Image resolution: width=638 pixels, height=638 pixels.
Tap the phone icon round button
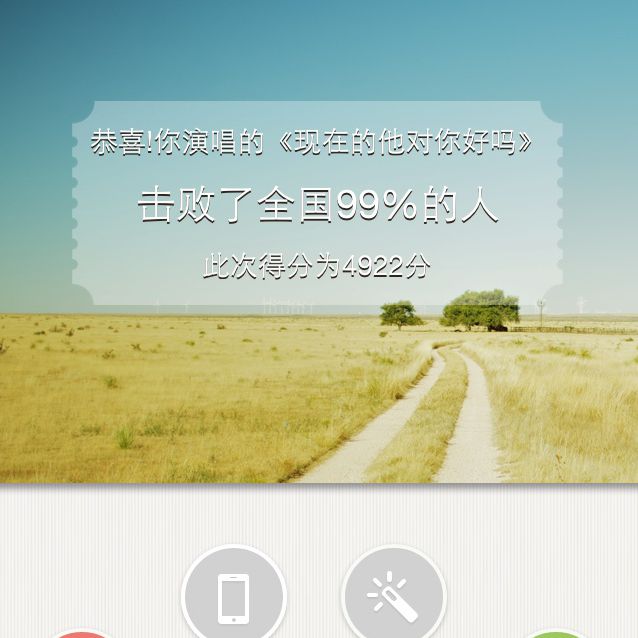point(233,597)
